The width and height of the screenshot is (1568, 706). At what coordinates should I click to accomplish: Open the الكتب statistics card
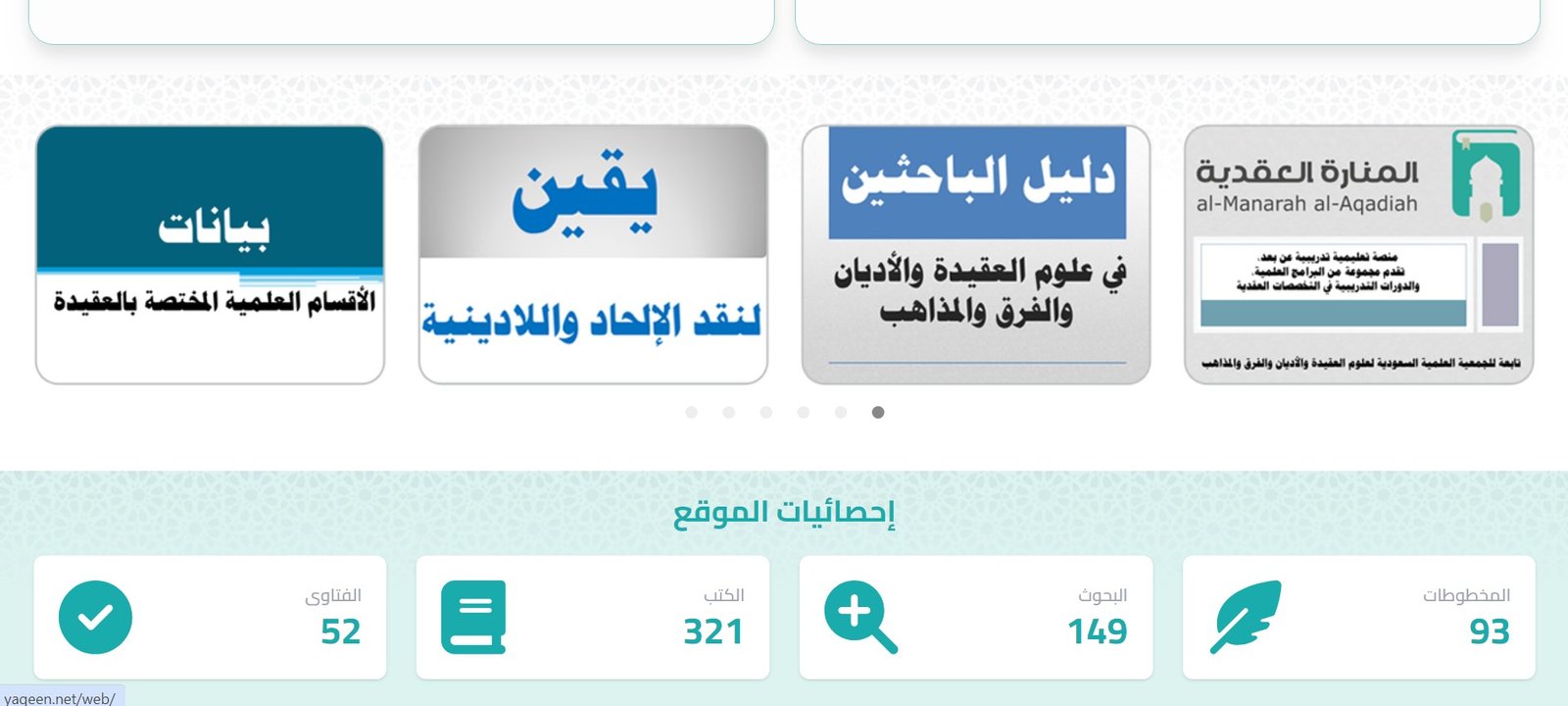(x=593, y=618)
